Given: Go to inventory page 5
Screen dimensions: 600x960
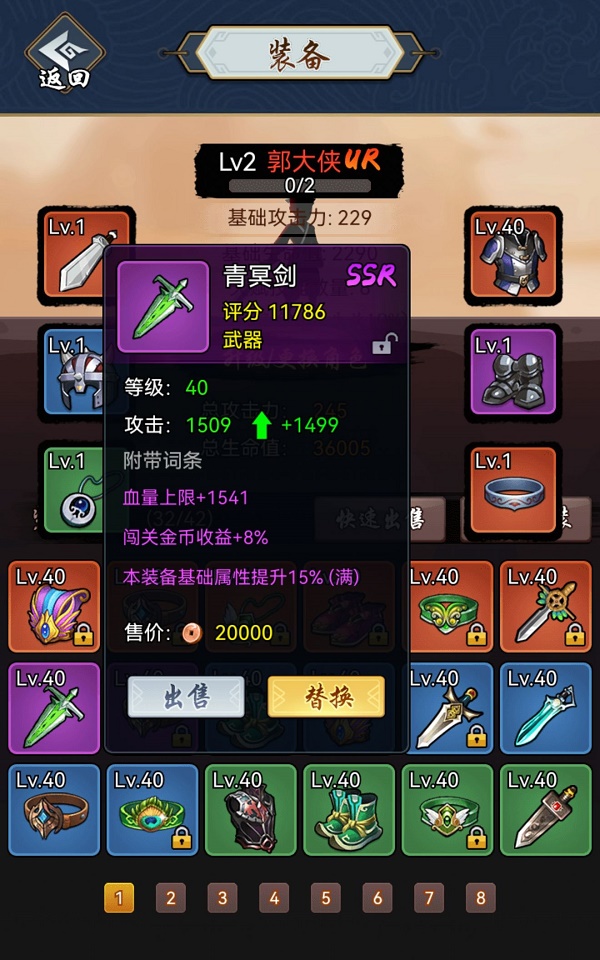Looking at the screenshot, I should coord(325,898).
